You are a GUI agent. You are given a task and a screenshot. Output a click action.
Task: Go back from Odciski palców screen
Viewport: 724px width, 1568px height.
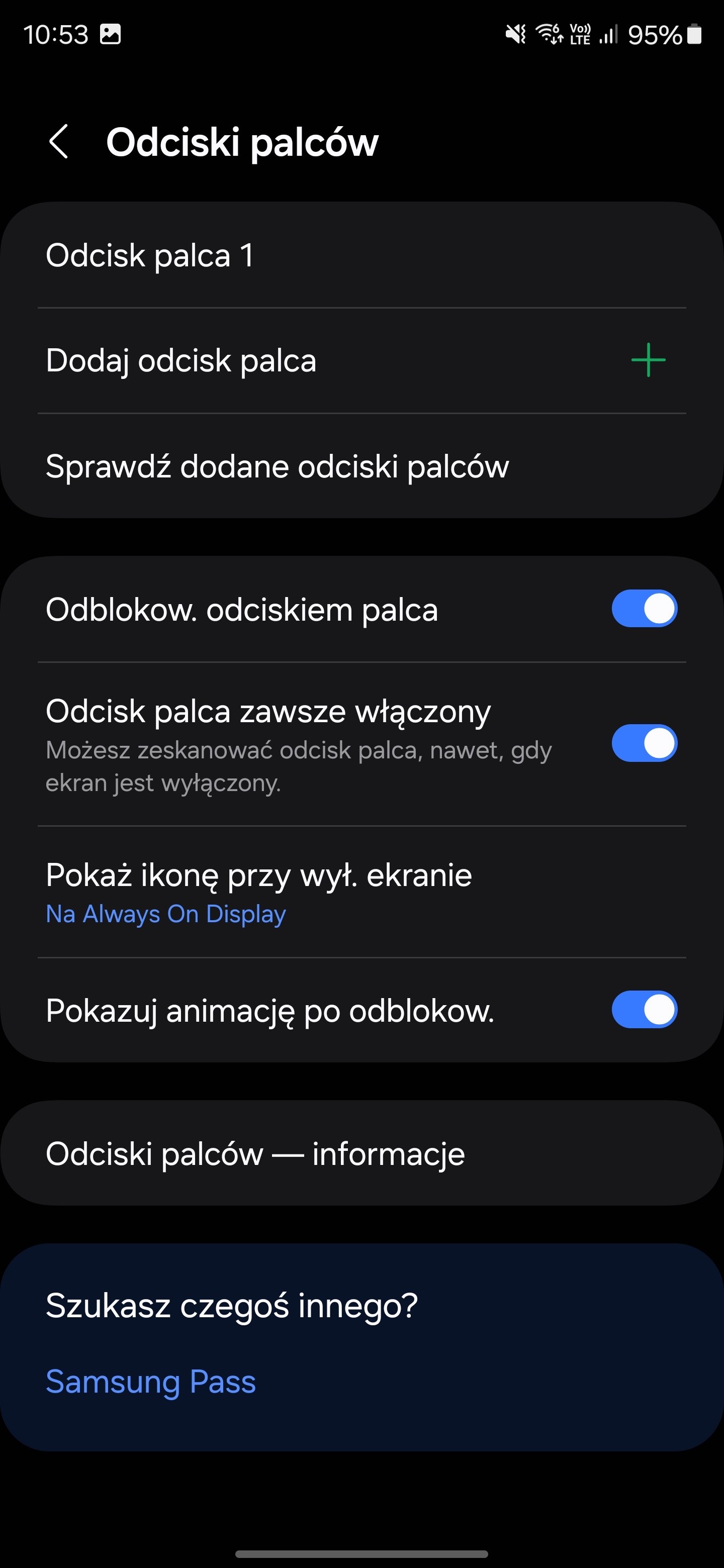58,142
